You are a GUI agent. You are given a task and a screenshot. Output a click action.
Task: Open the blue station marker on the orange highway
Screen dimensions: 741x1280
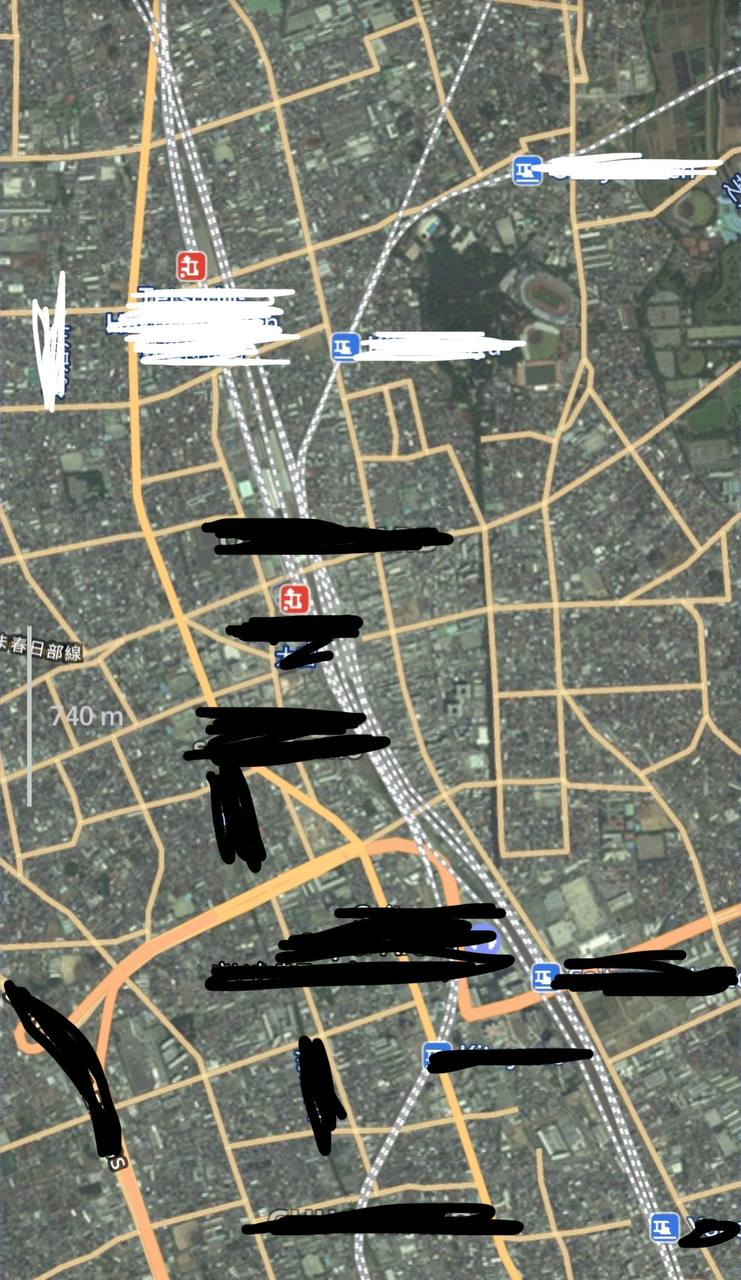click(x=545, y=976)
